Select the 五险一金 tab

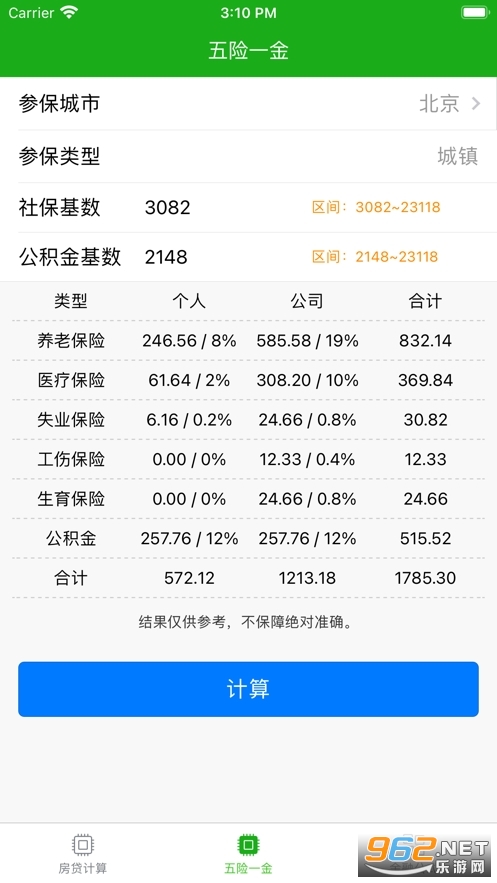coord(248,854)
